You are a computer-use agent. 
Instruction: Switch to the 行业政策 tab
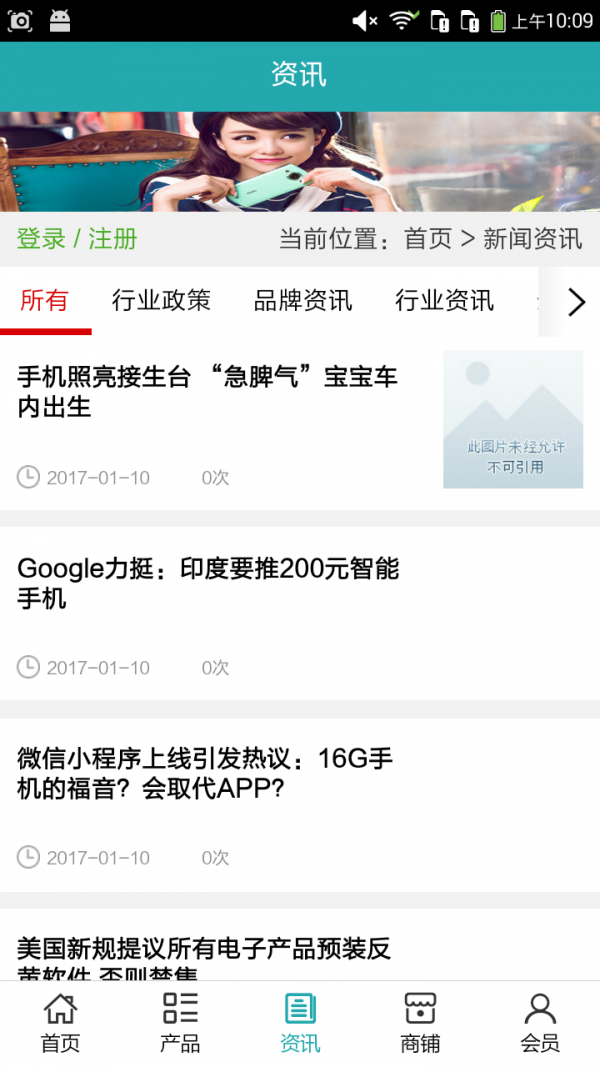click(x=161, y=300)
